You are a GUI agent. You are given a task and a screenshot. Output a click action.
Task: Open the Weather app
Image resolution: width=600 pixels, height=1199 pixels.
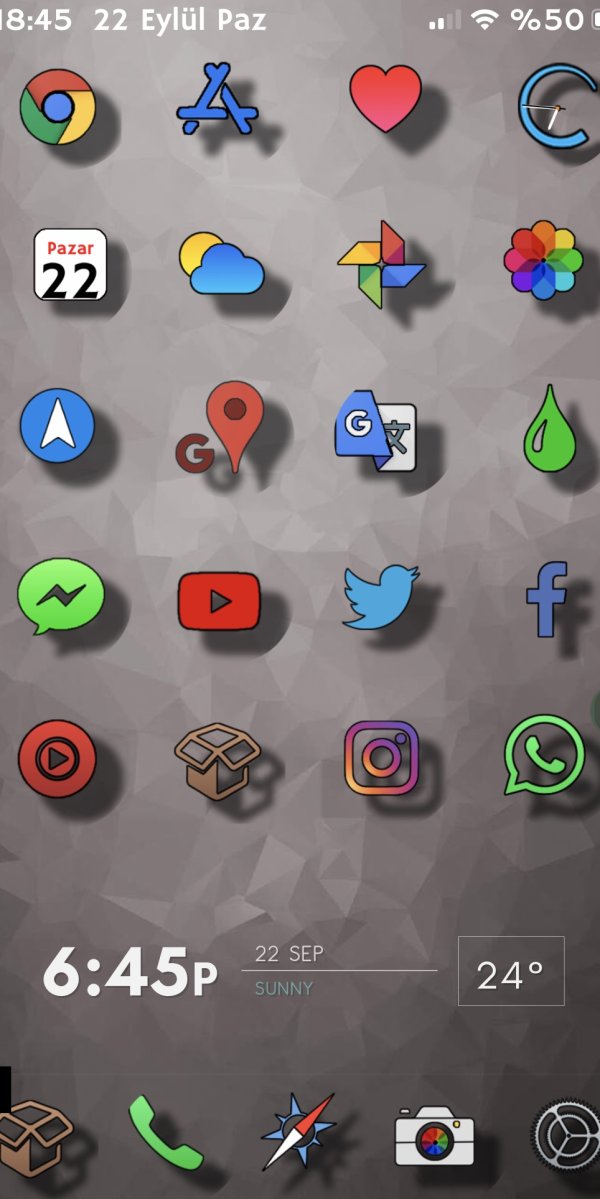tap(221, 264)
